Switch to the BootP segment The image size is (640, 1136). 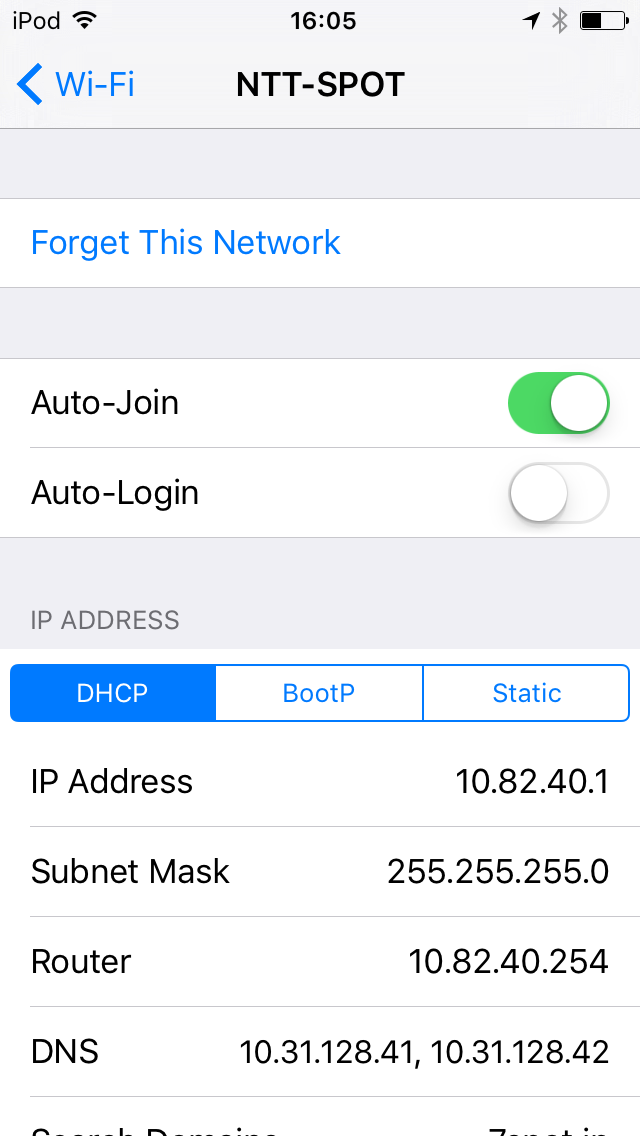[319, 693]
